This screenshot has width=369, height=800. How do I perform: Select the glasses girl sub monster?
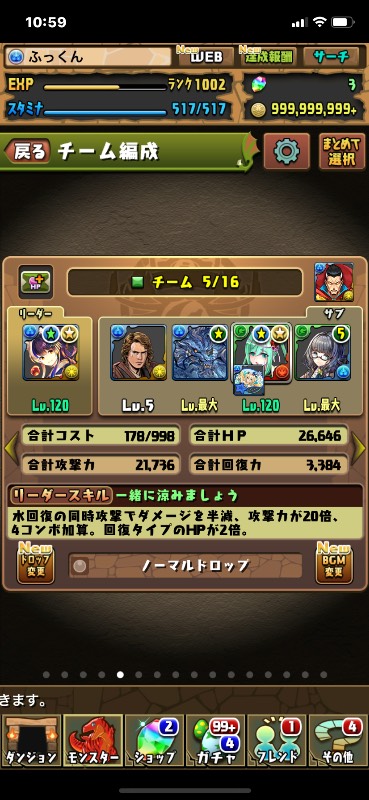[x=323, y=353]
